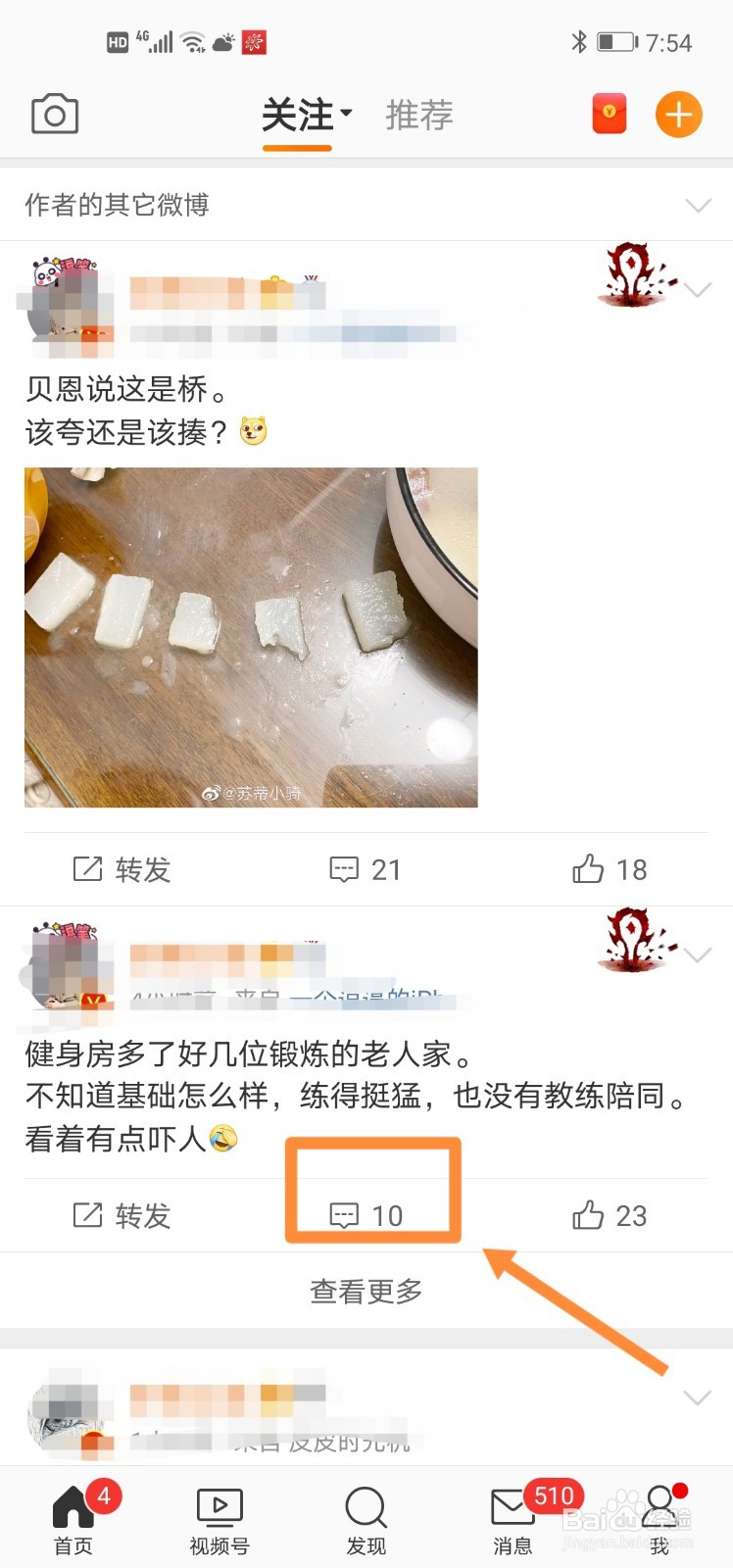The width and height of the screenshot is (733, 1568).
Task: Open options chevron on the gym post
Action: pyautogui.click(x=698, y=954)
